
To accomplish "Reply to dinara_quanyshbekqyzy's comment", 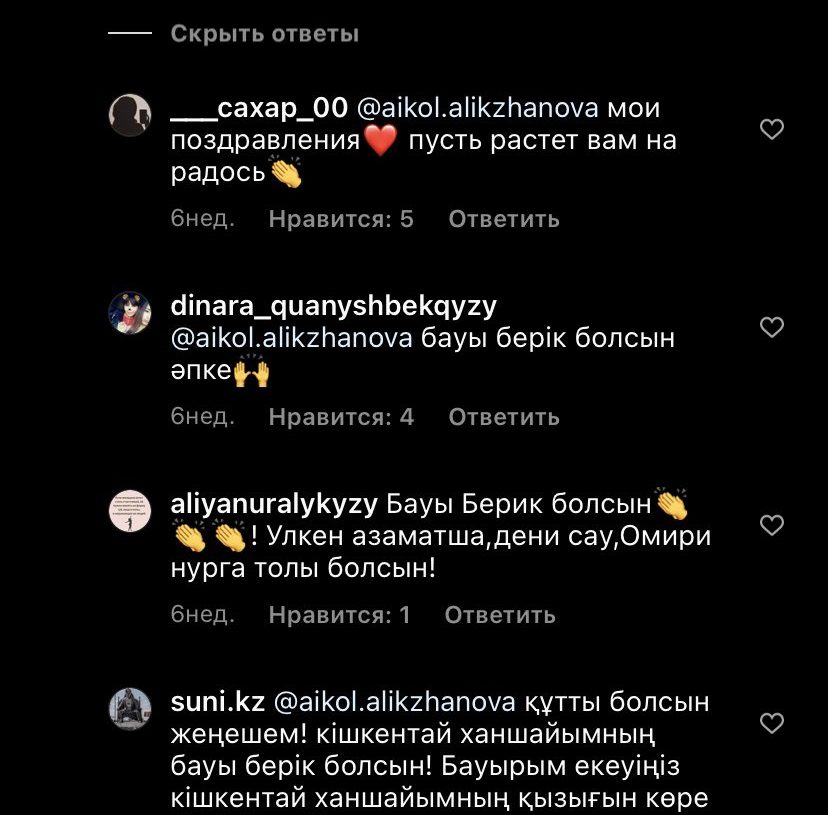I will (x=503, y=417).
